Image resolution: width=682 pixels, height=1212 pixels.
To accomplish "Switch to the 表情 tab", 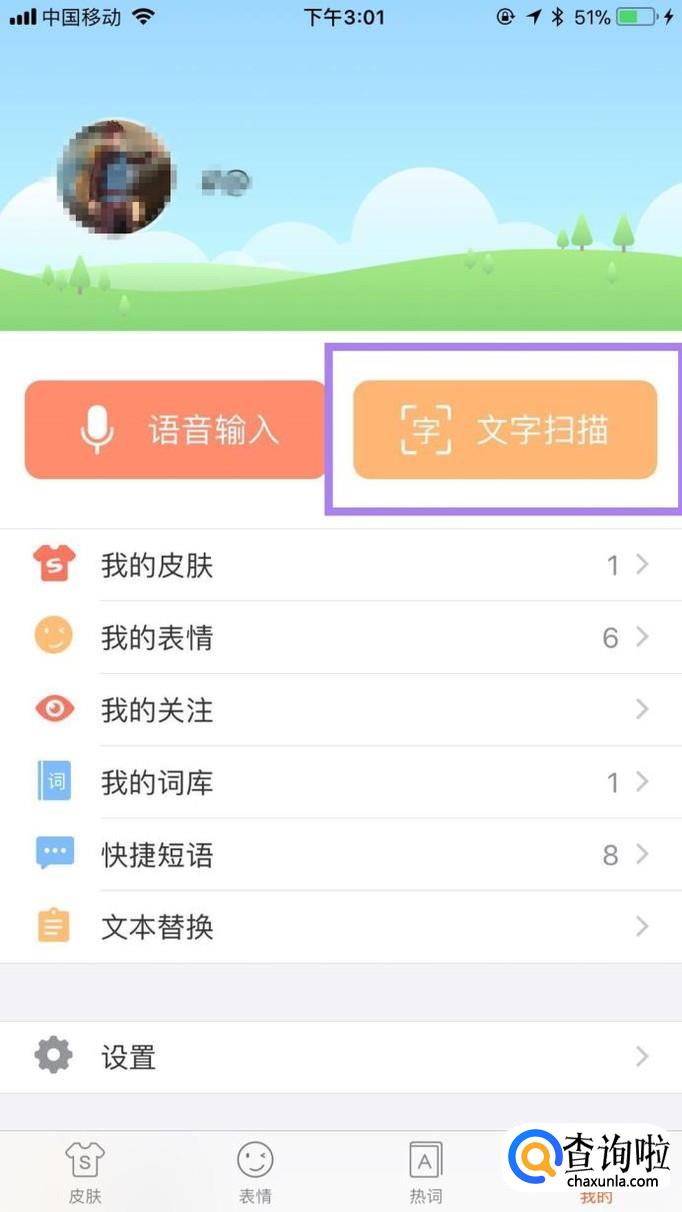I will pos(255,1172).
